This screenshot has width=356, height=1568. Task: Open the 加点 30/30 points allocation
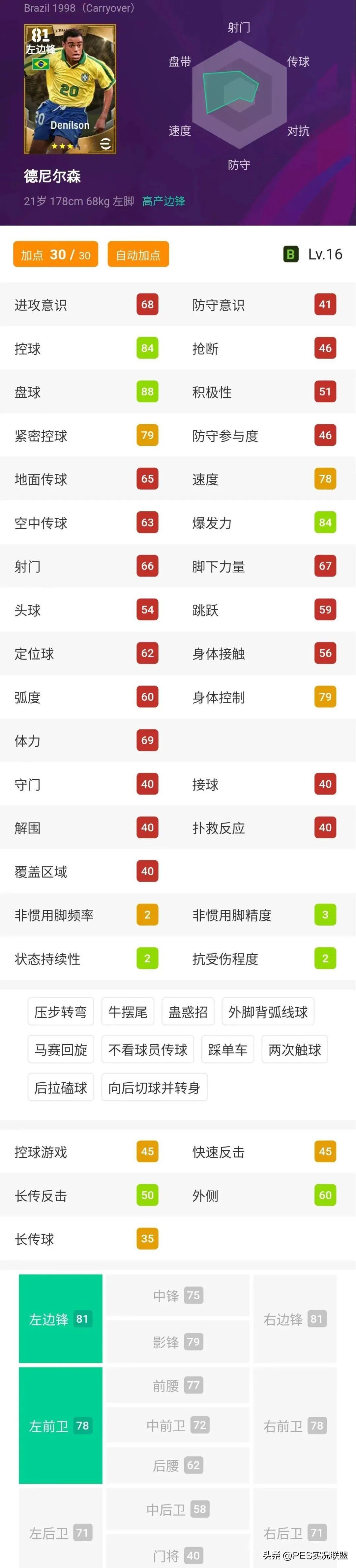[x=55, y=255]
